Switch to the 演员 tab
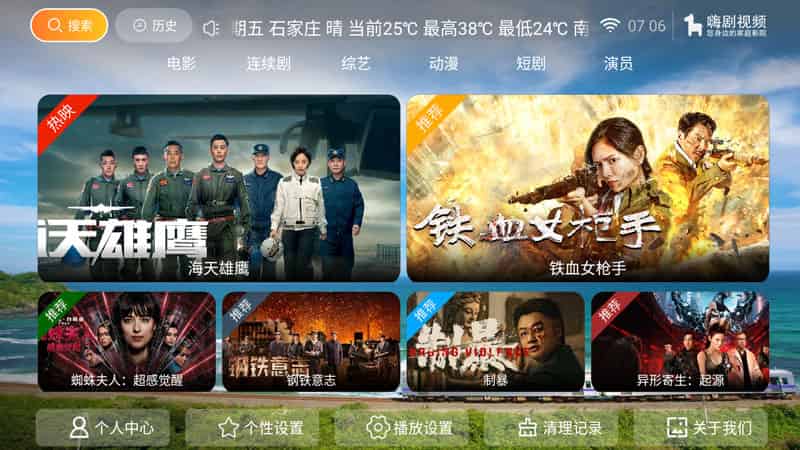 tap(618, 64)
